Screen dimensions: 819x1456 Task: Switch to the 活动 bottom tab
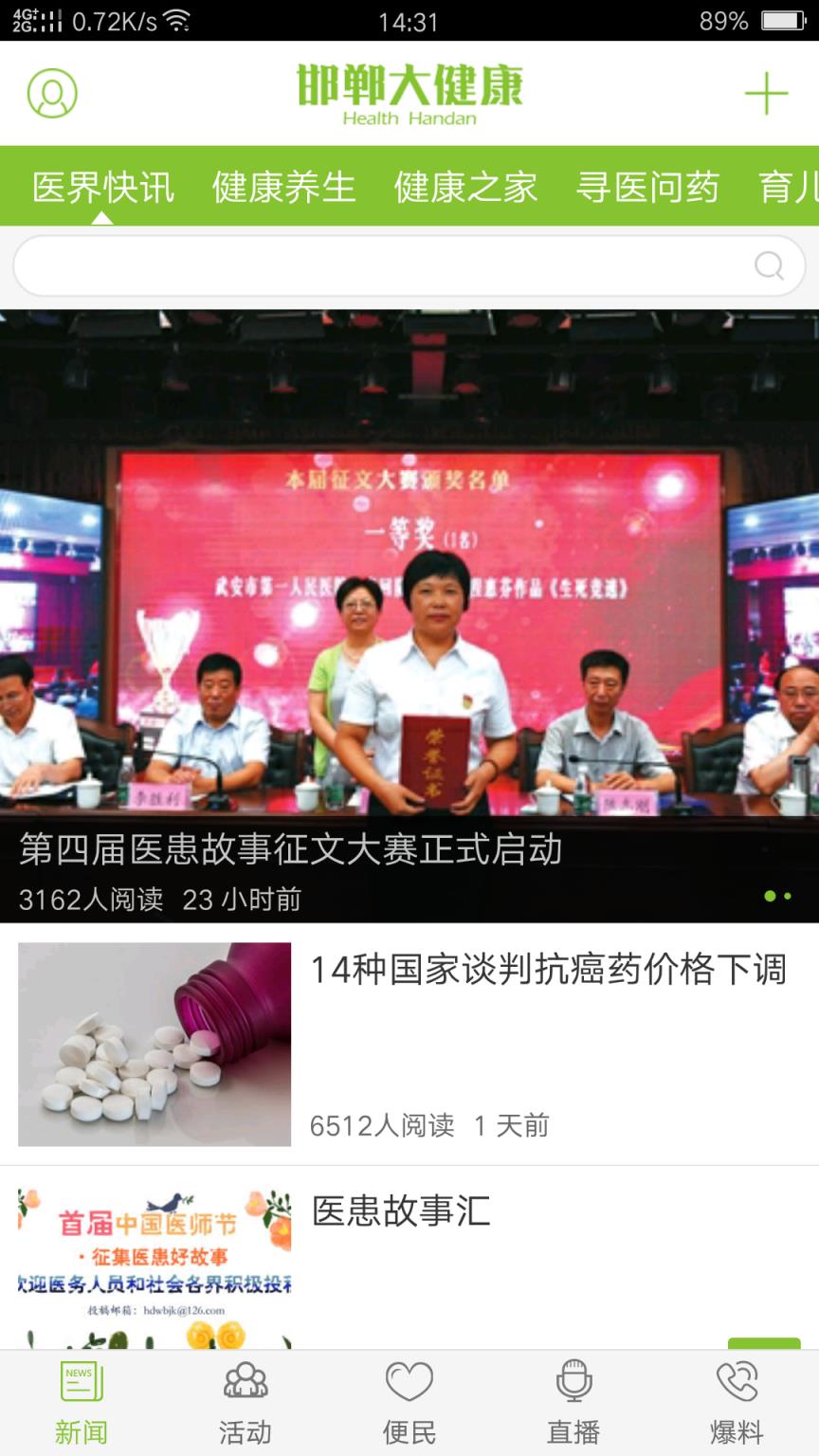[246, 1403]
